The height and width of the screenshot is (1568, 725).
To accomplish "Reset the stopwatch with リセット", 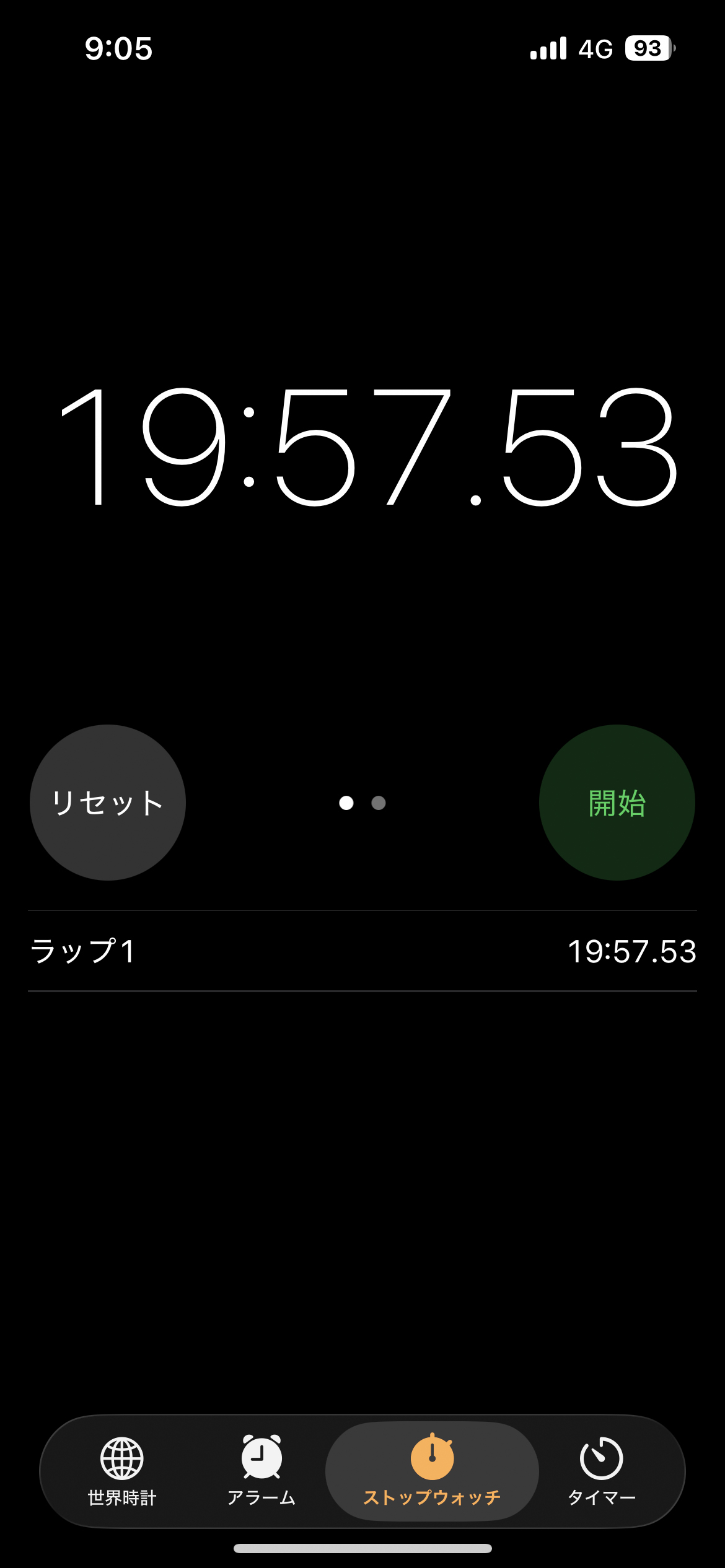I will tap(108, 803).
